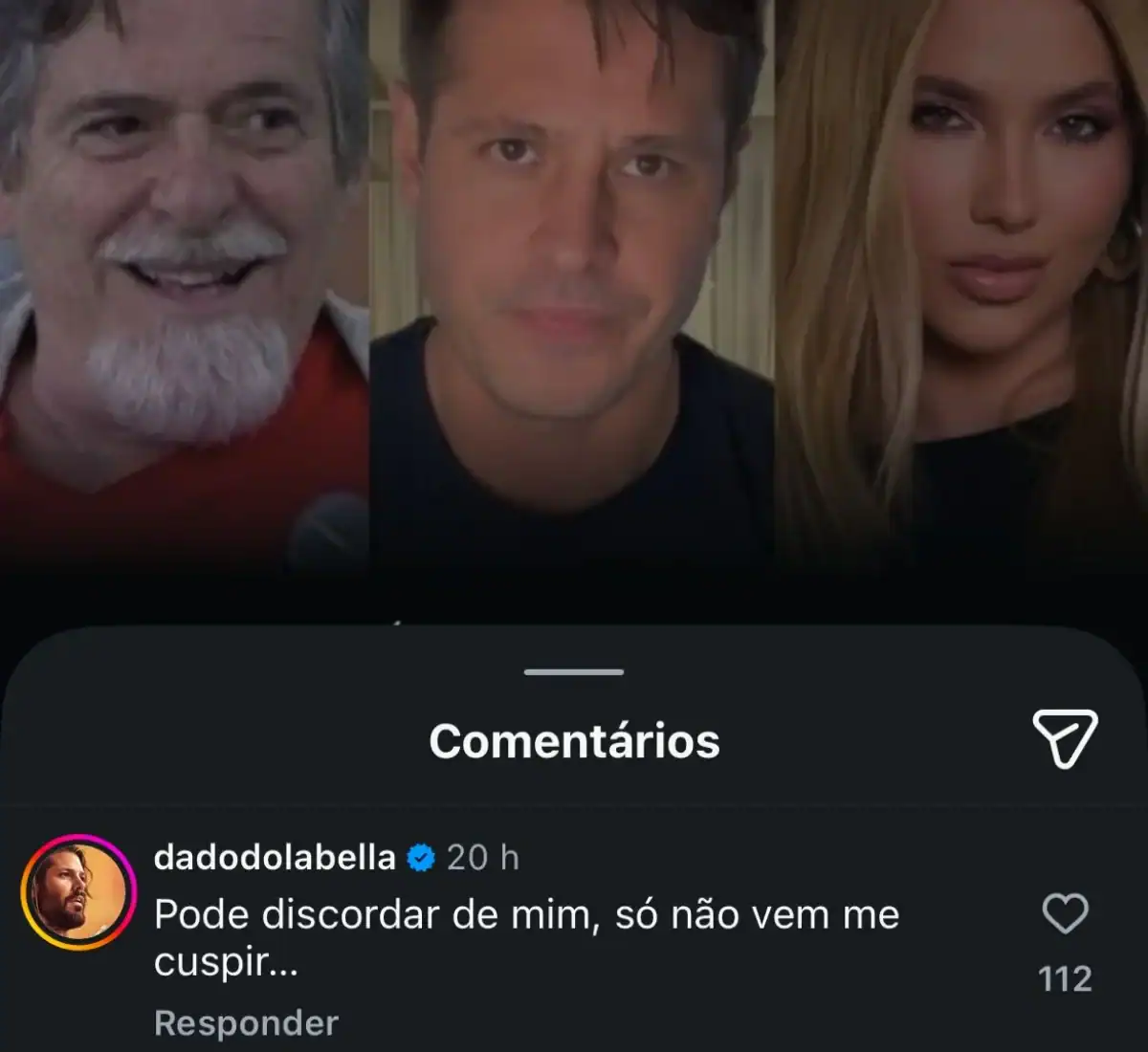Tap the comments sheet drag handle
Viewport: 1148px width, 1052px height.
(x=574, y=672)
